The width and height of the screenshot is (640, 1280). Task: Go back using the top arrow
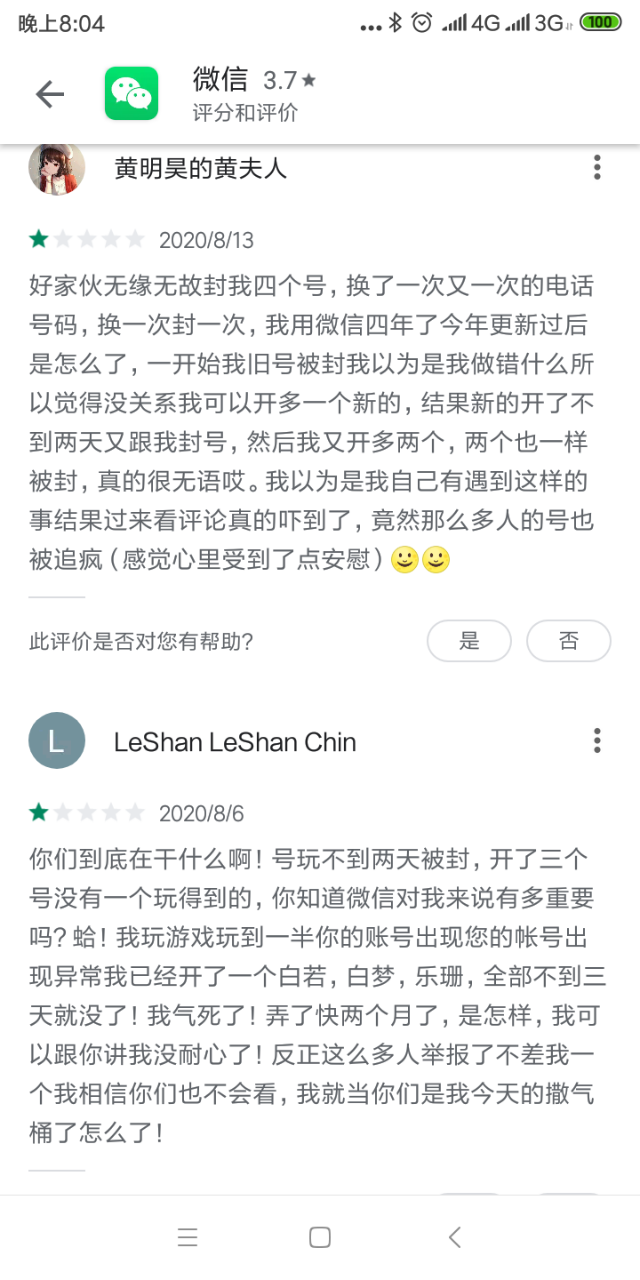[x=49, y=94]
